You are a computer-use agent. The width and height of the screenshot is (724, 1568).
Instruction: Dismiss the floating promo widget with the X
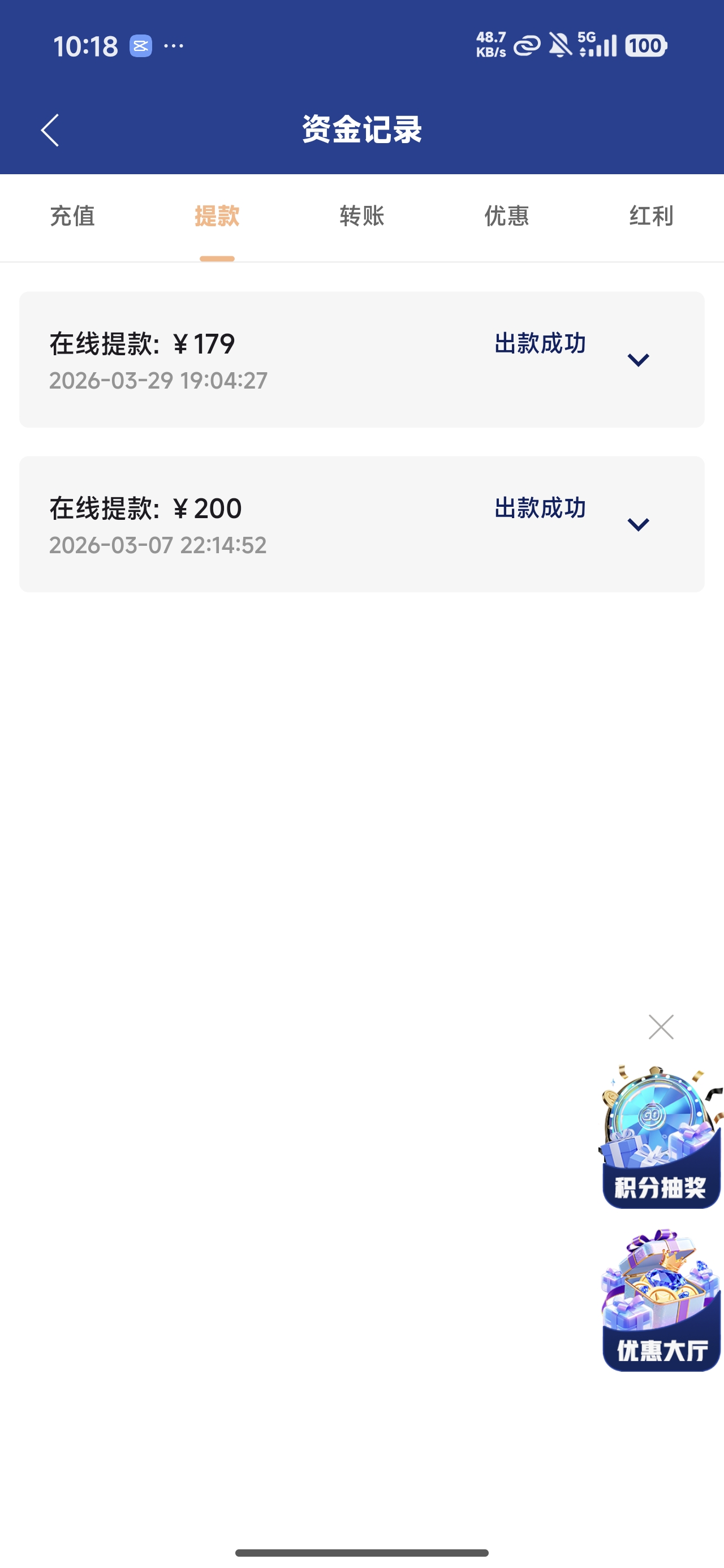661,1026
